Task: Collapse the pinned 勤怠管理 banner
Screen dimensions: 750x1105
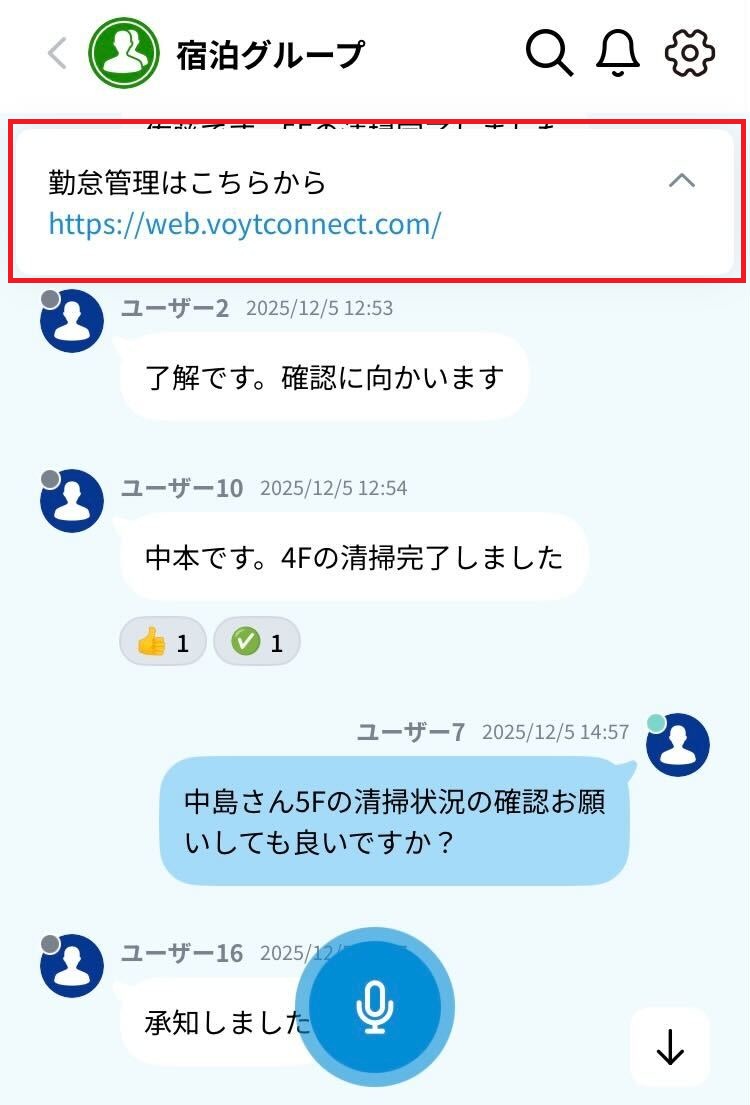Action: 681,181
